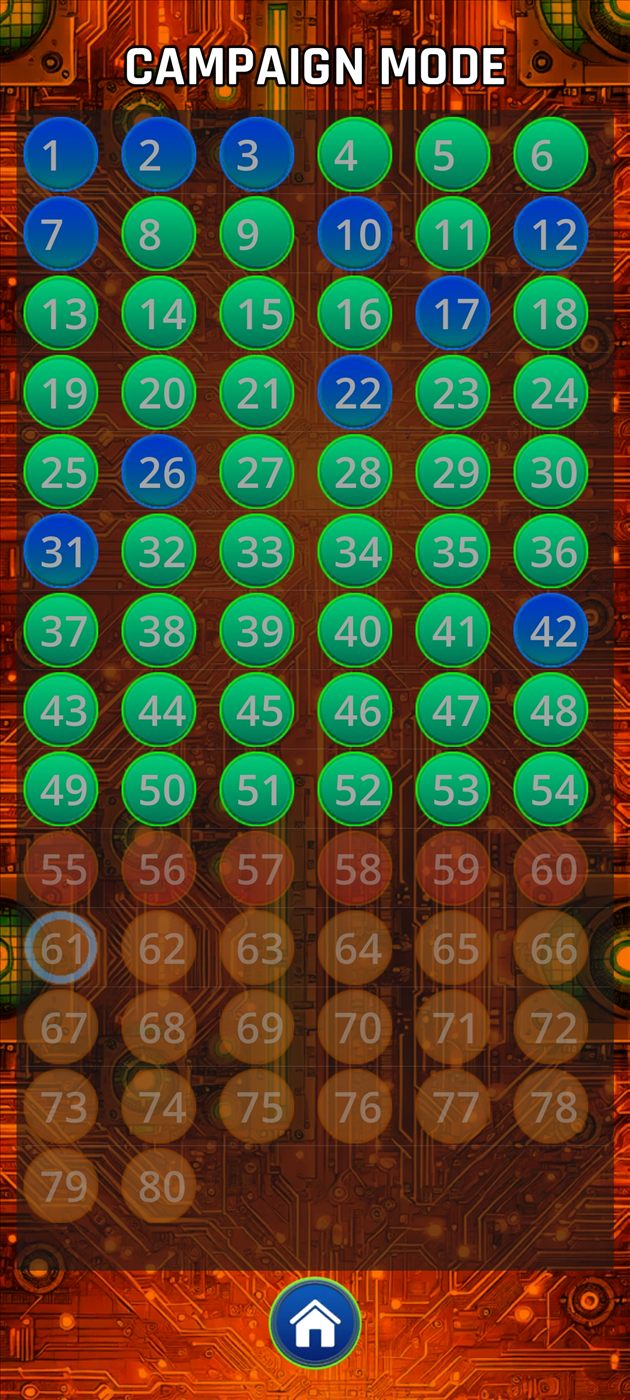The image size is (630, 1400).
Task: Open level 4
Action: pos(355,155)
